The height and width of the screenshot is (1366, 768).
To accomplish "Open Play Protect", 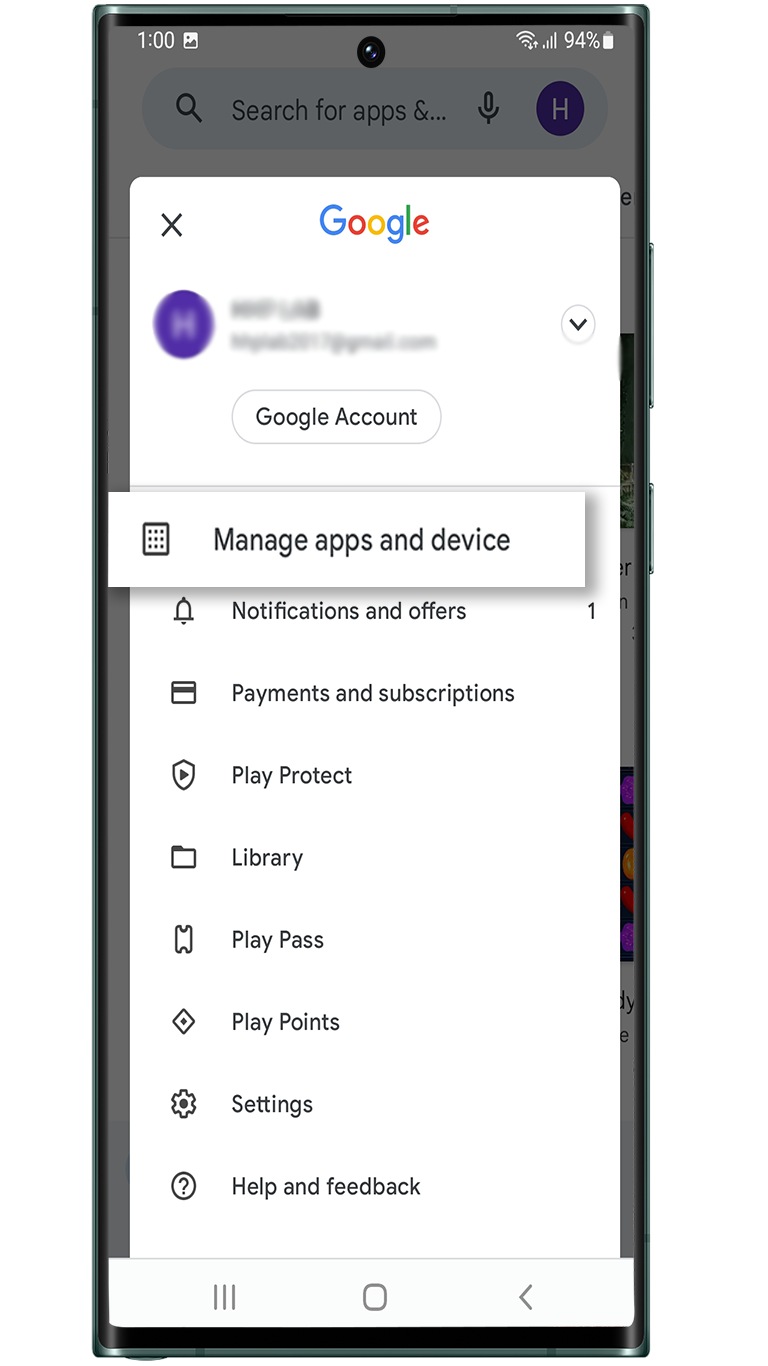I will (x=291, y=775).
